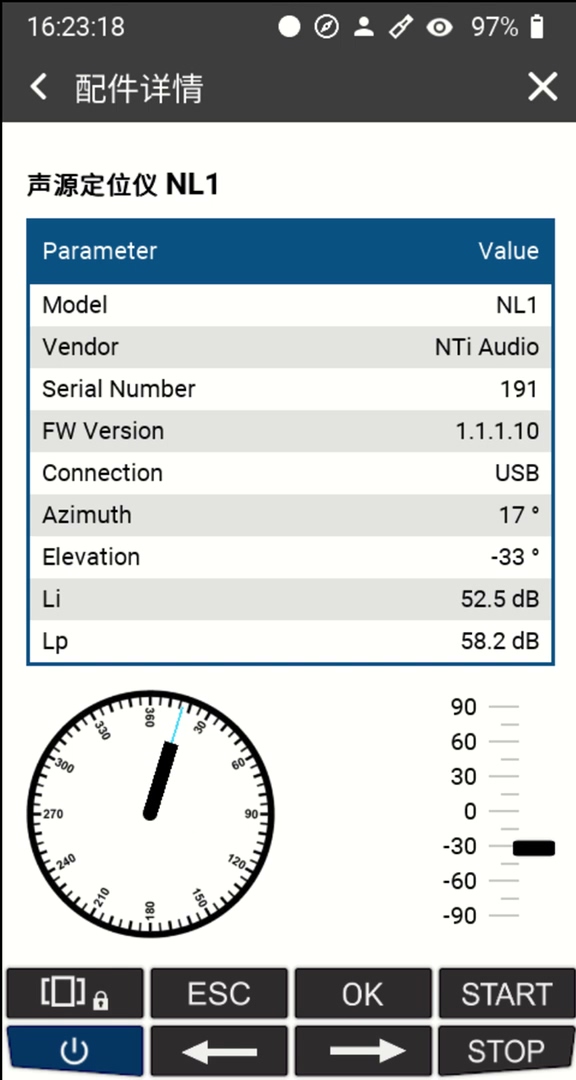Confirm with the OK button
This screenshot has height=1080, width=576.
[363, 993]
